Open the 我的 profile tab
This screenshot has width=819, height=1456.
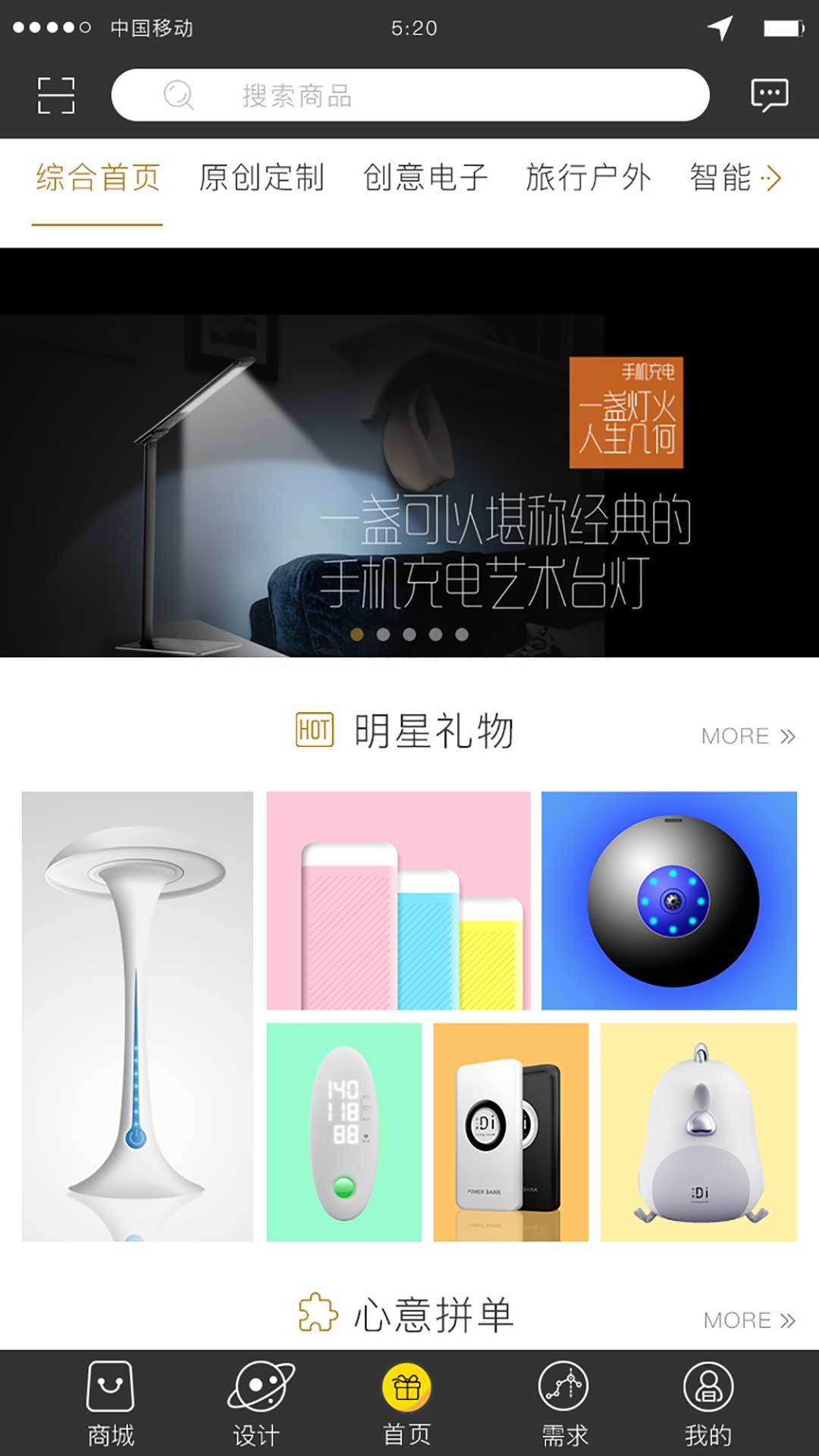[x=708, y=1403]
